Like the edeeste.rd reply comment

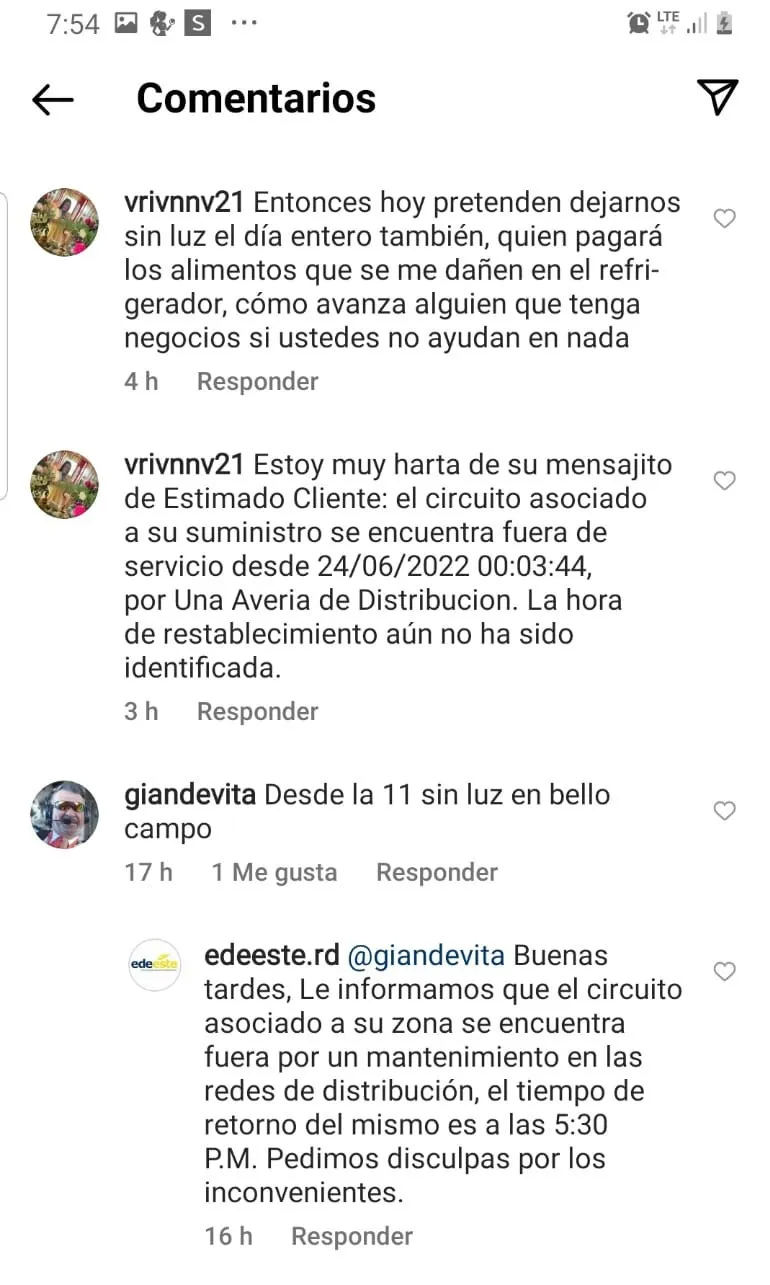tap(724, 971)
